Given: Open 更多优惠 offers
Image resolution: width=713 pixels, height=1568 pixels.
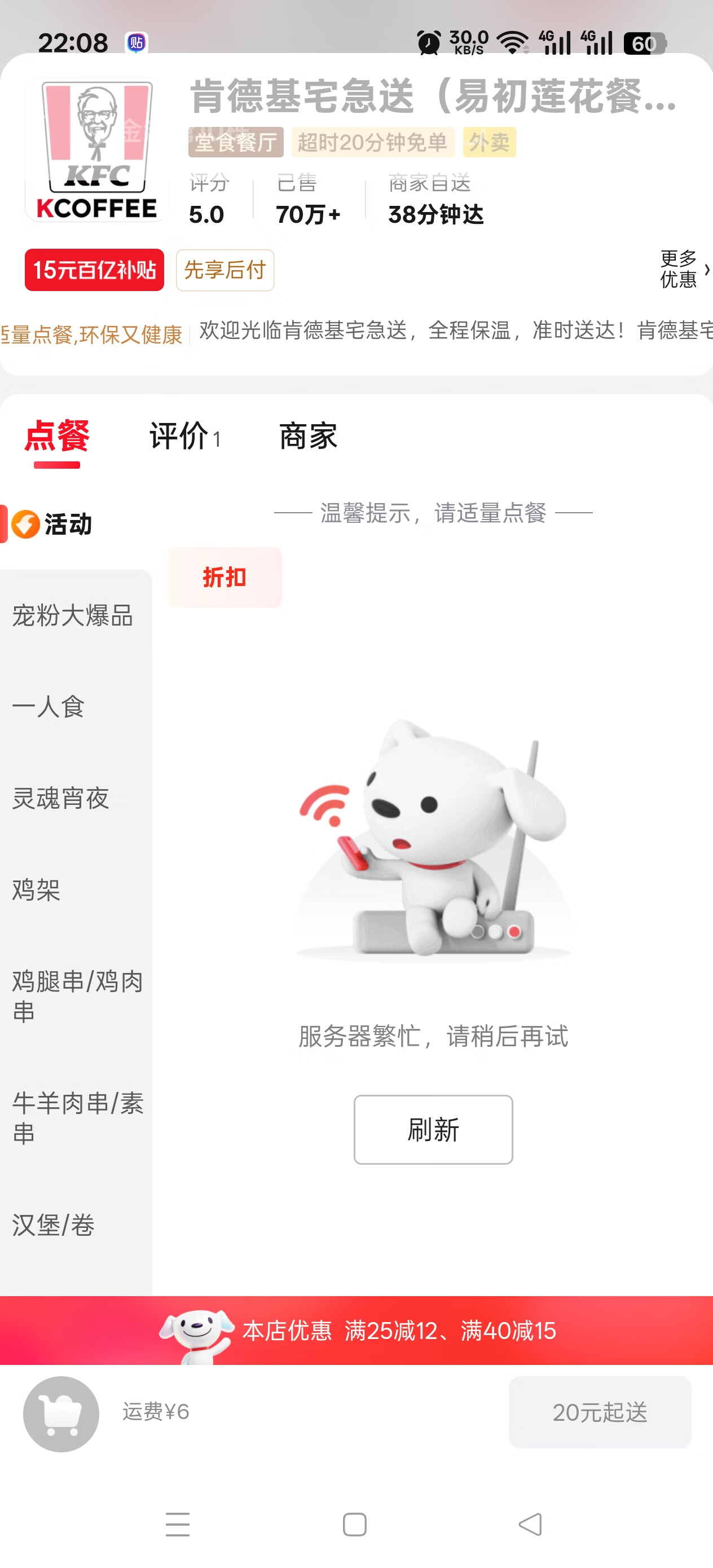Looking at the screenshot, I should tap(683, 268).
